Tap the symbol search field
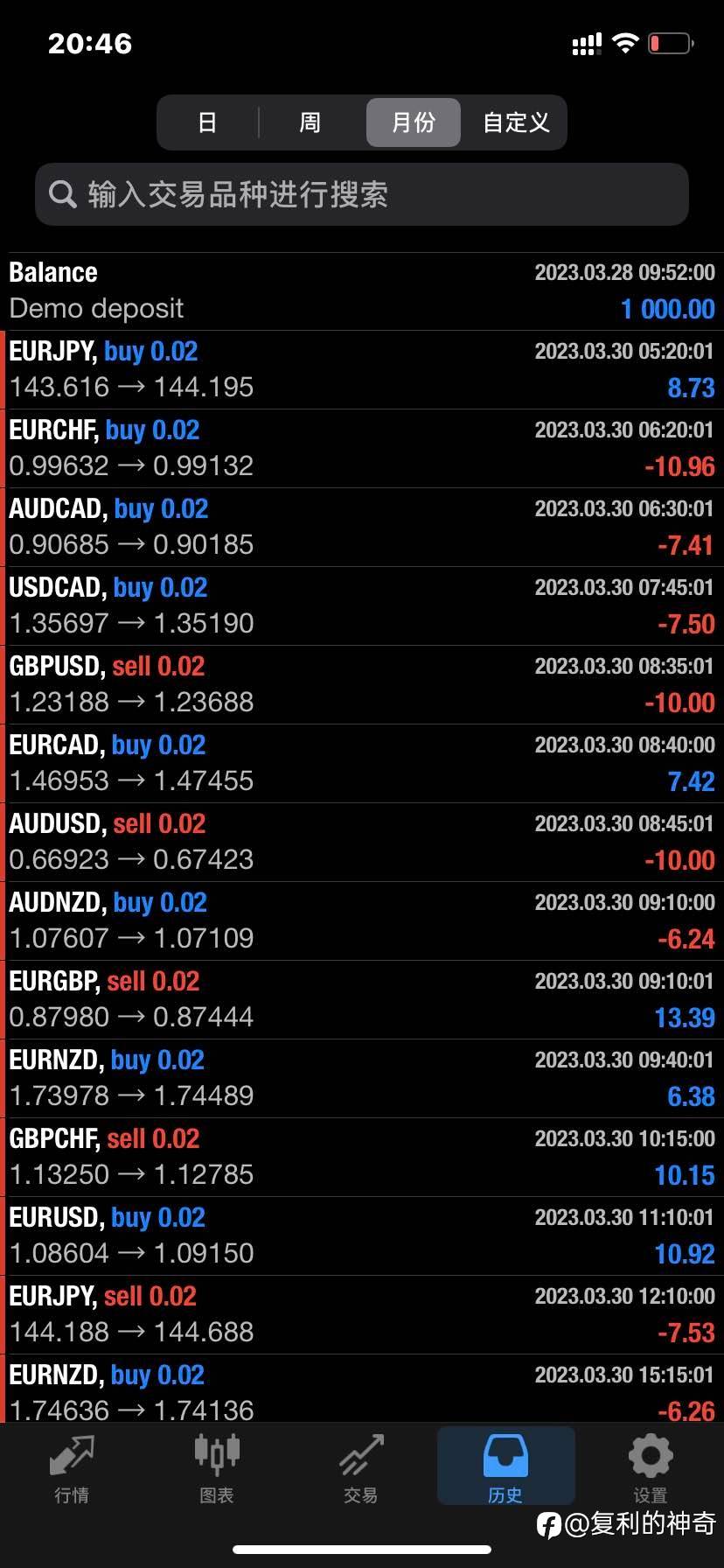Image resolution: width=724 pixels, height=1568 pixels. pyautogui.click(x=362, y=194)
